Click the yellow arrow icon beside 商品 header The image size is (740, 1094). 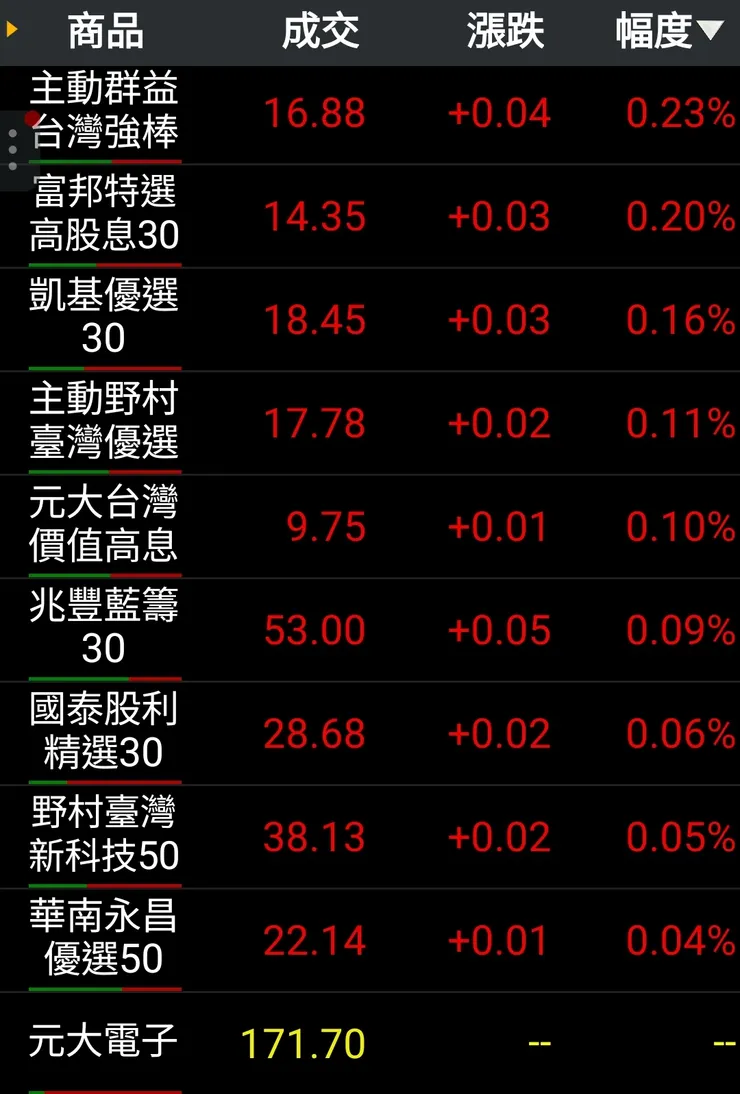(x=10, y=31)
